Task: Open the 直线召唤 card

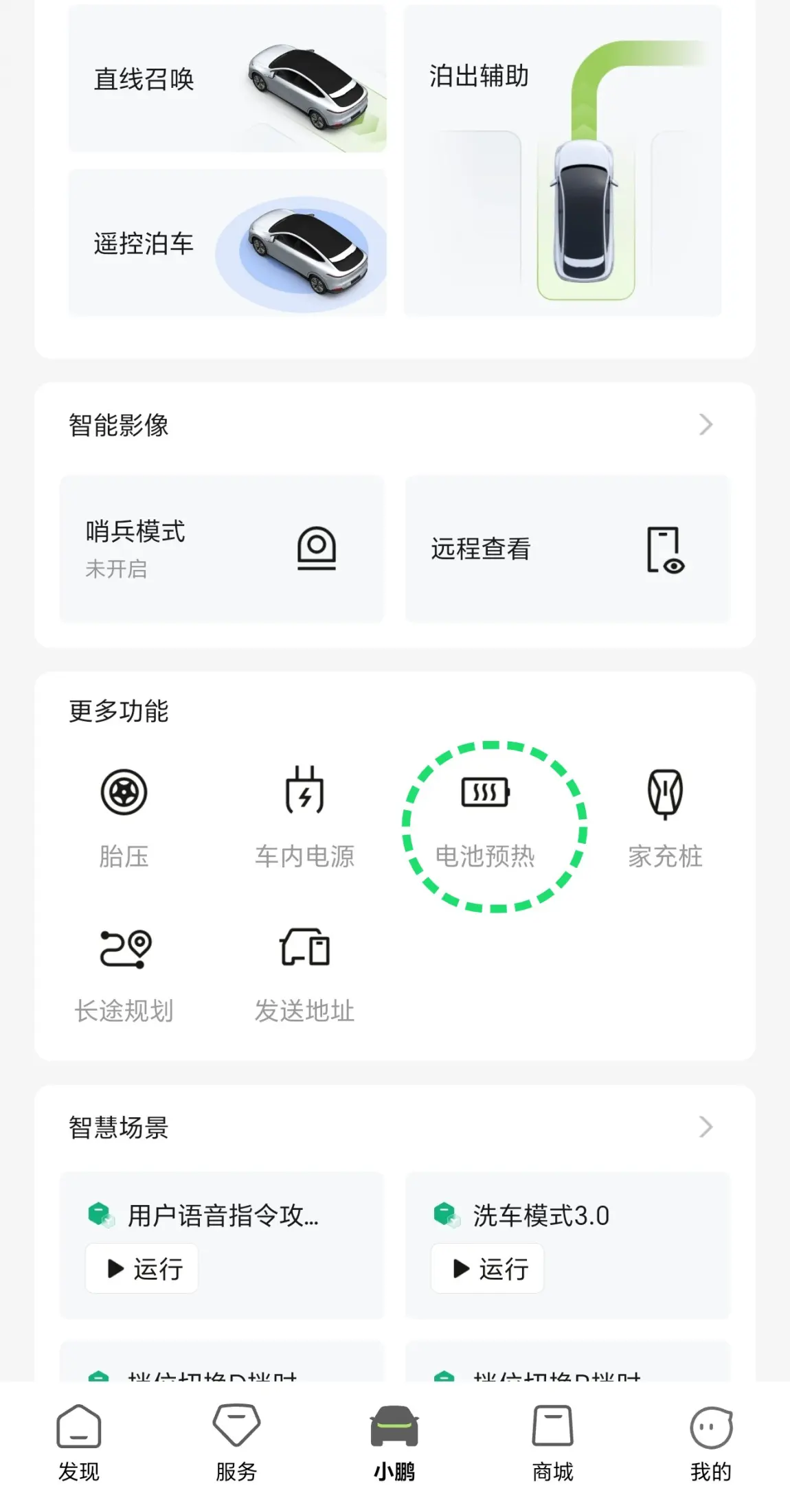Action: pos(227,79)
